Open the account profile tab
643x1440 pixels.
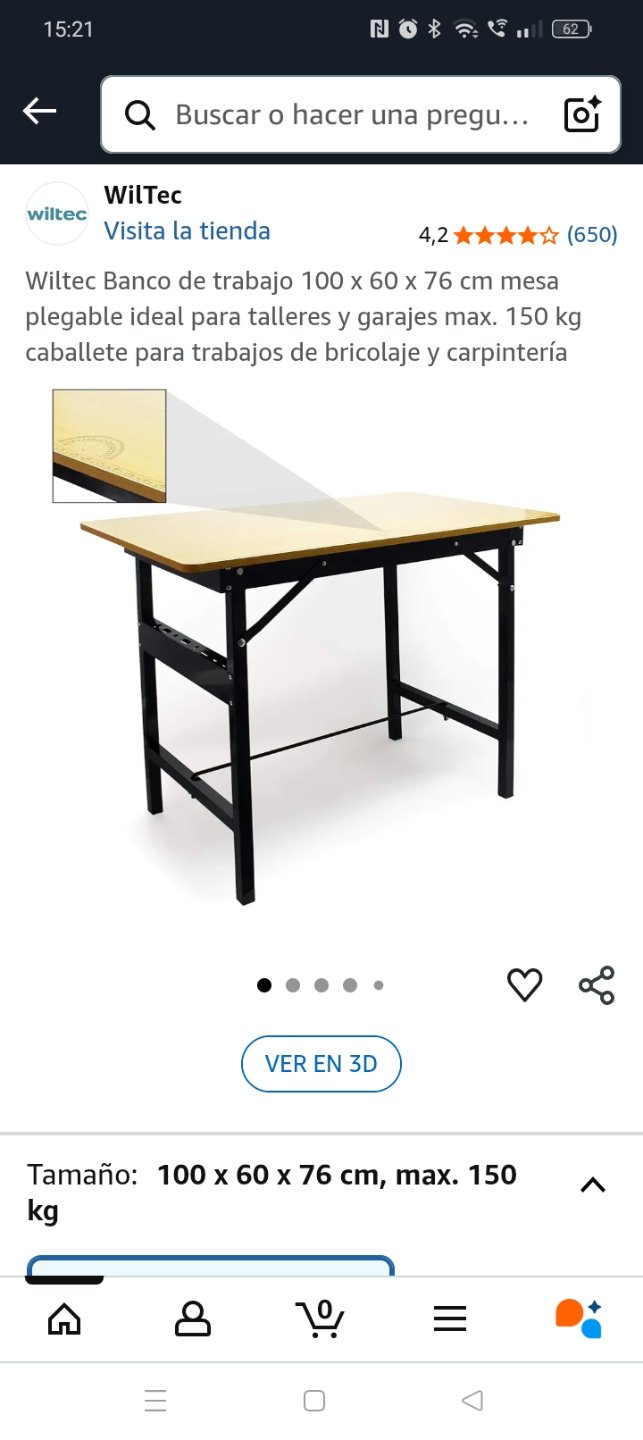pyautogui.click(x=192, y=1319)
